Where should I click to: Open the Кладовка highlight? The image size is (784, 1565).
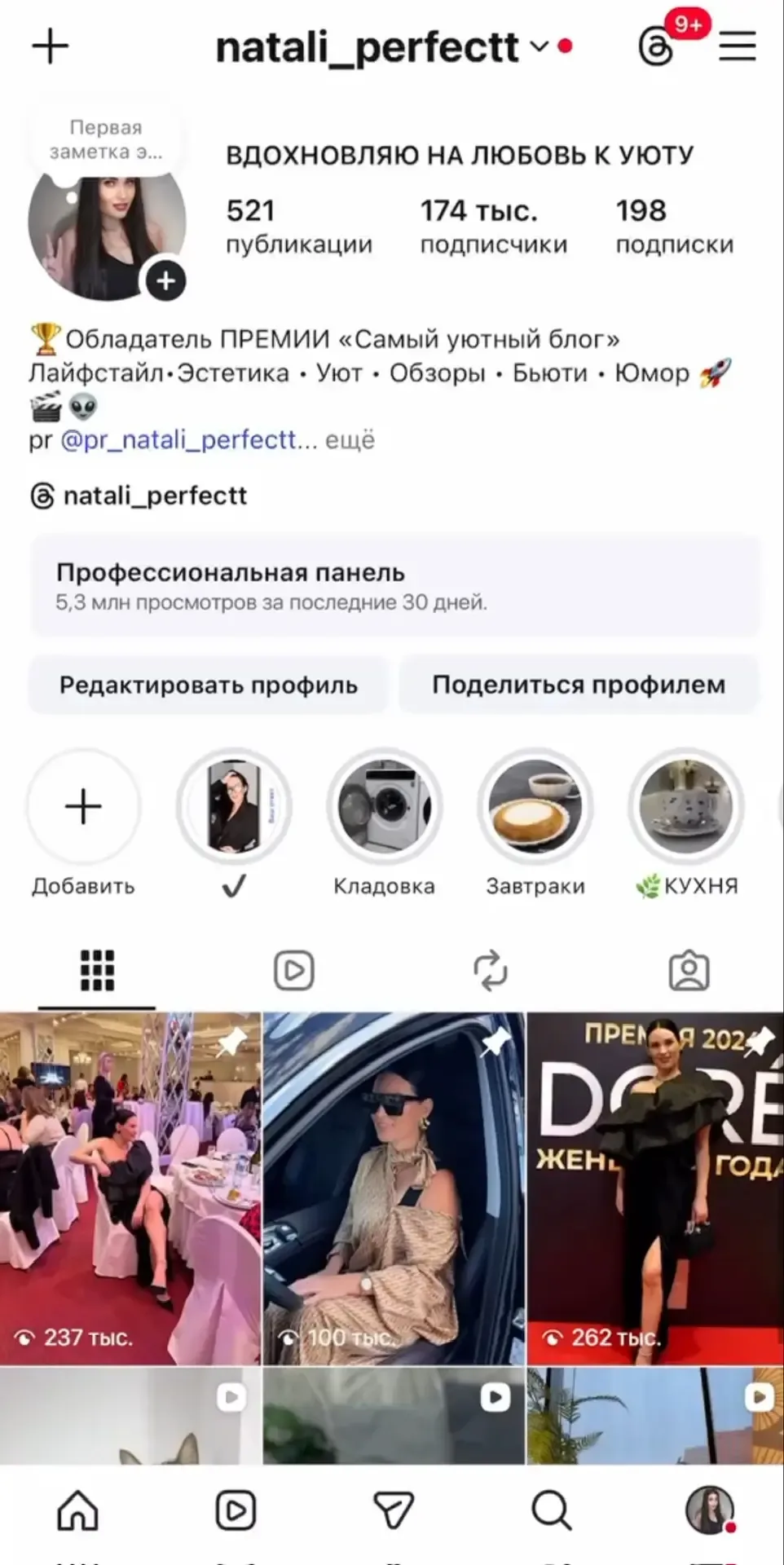384,807
